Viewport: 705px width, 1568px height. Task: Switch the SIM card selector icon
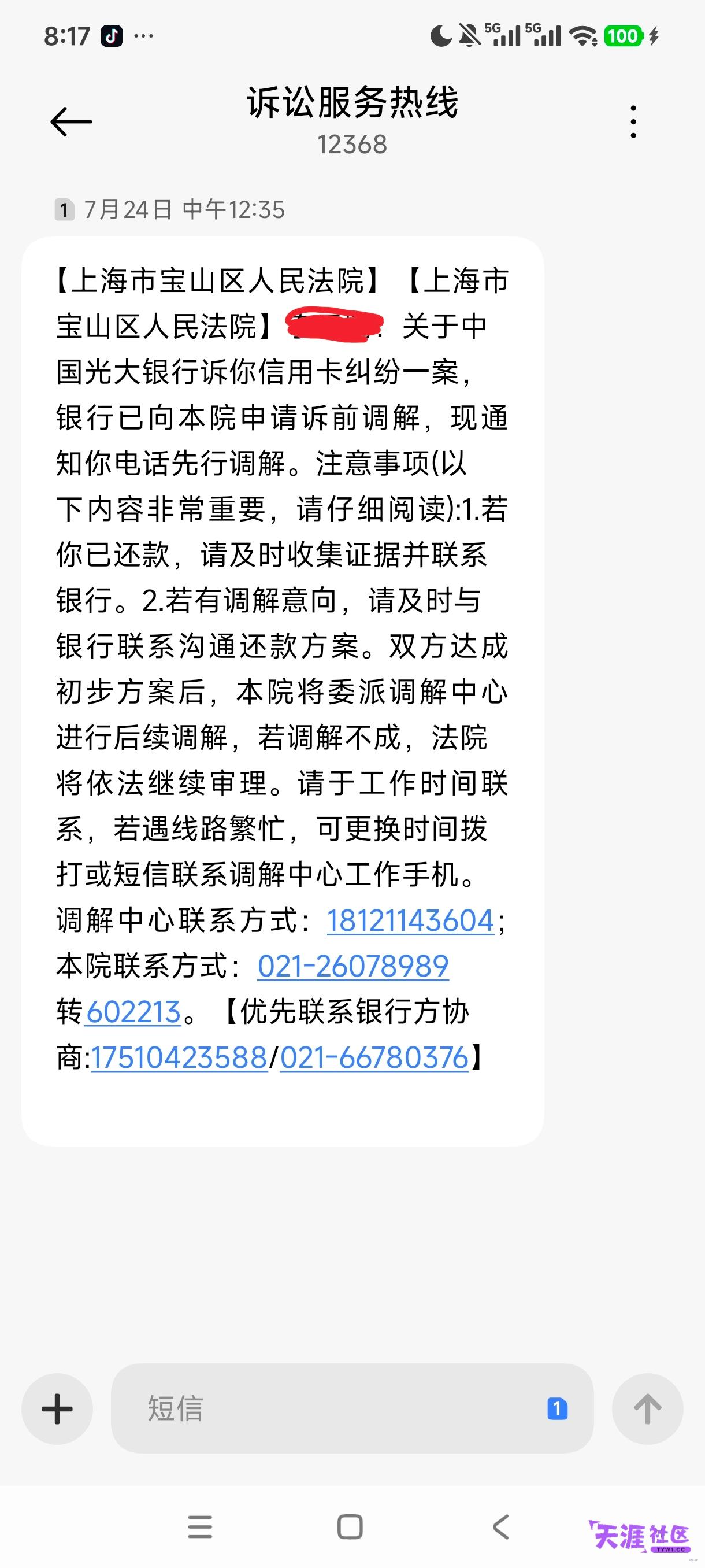(557, 1408)
